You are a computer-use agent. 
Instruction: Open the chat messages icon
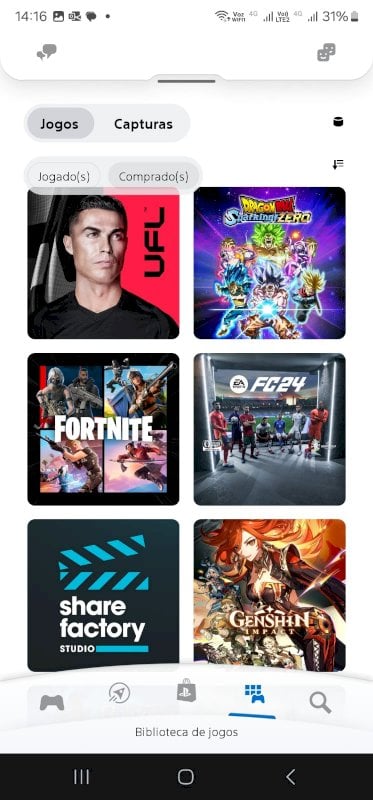[46, 52]
